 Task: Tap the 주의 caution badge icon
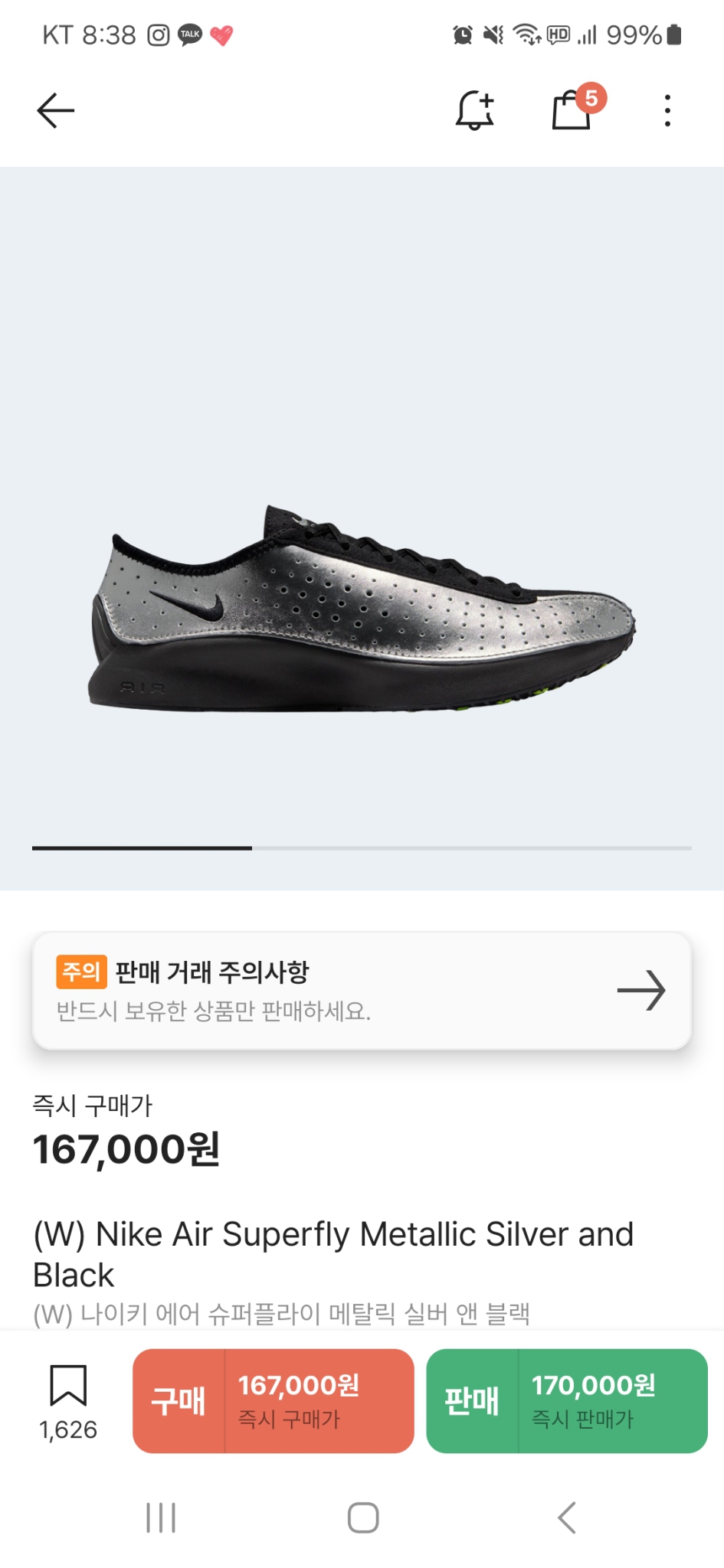pyautogui.click(x=83, y=972)
